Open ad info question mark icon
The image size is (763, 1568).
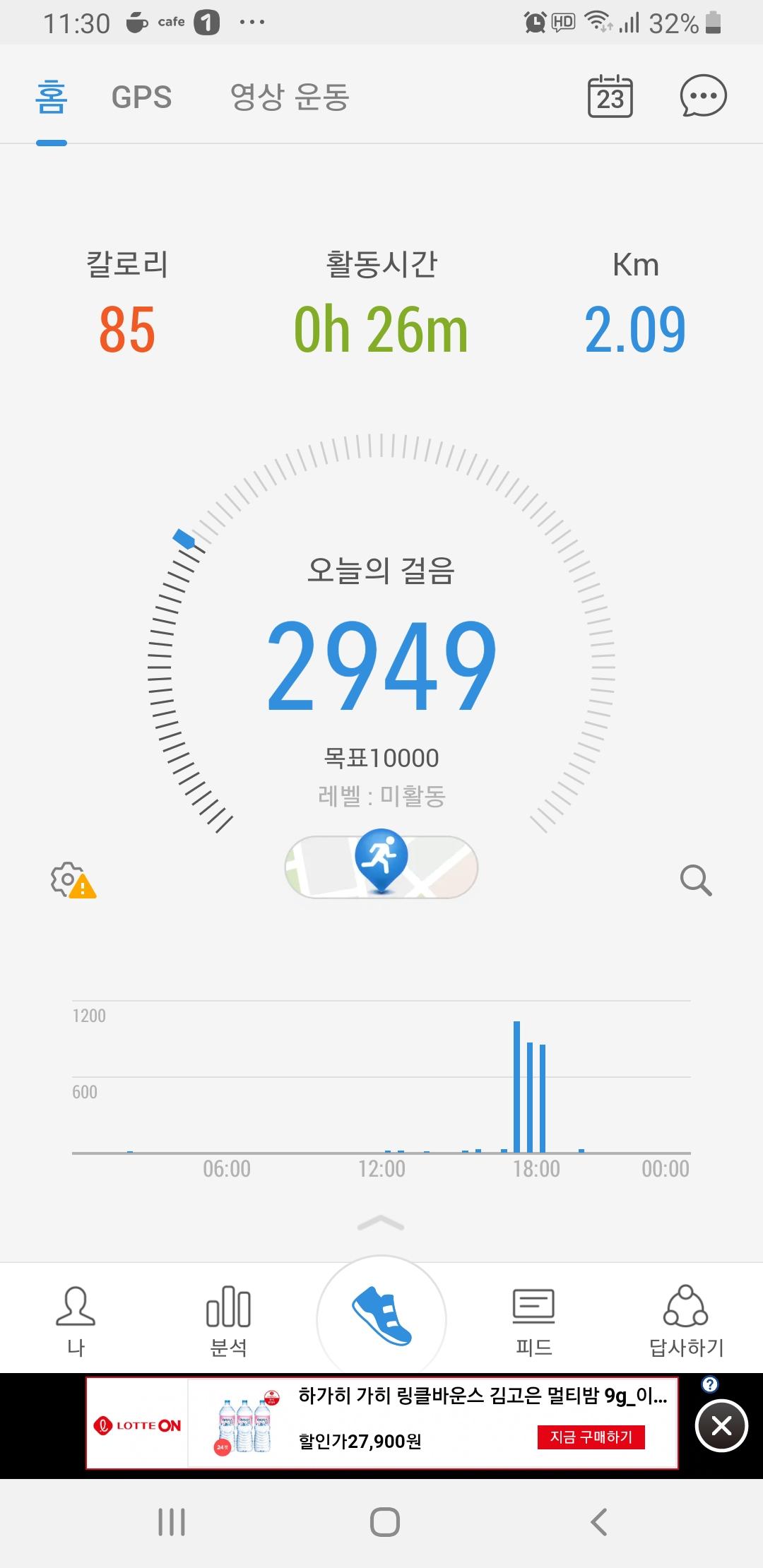tap(710, 1384)
